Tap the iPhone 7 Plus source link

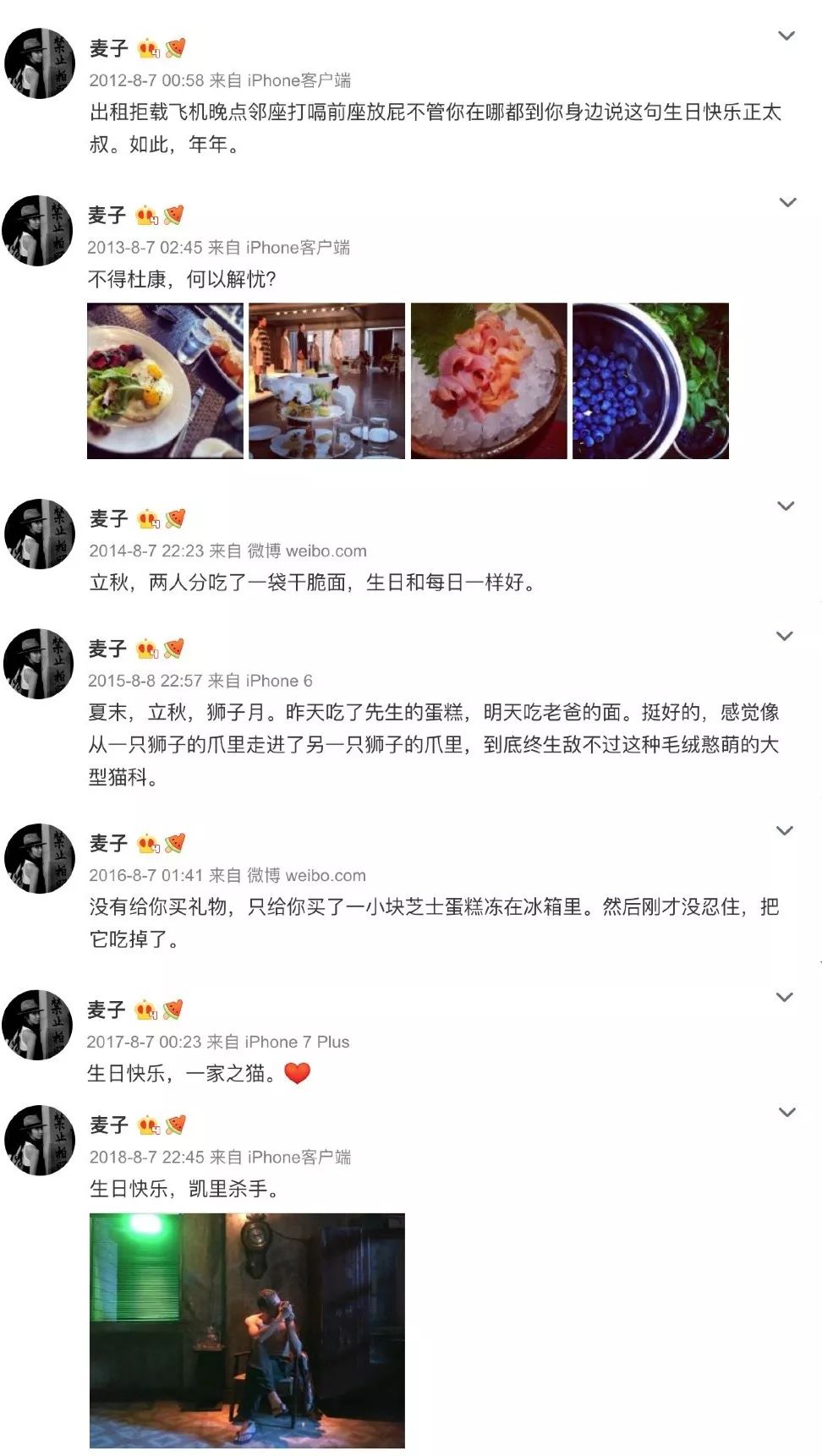(297, 1042)
